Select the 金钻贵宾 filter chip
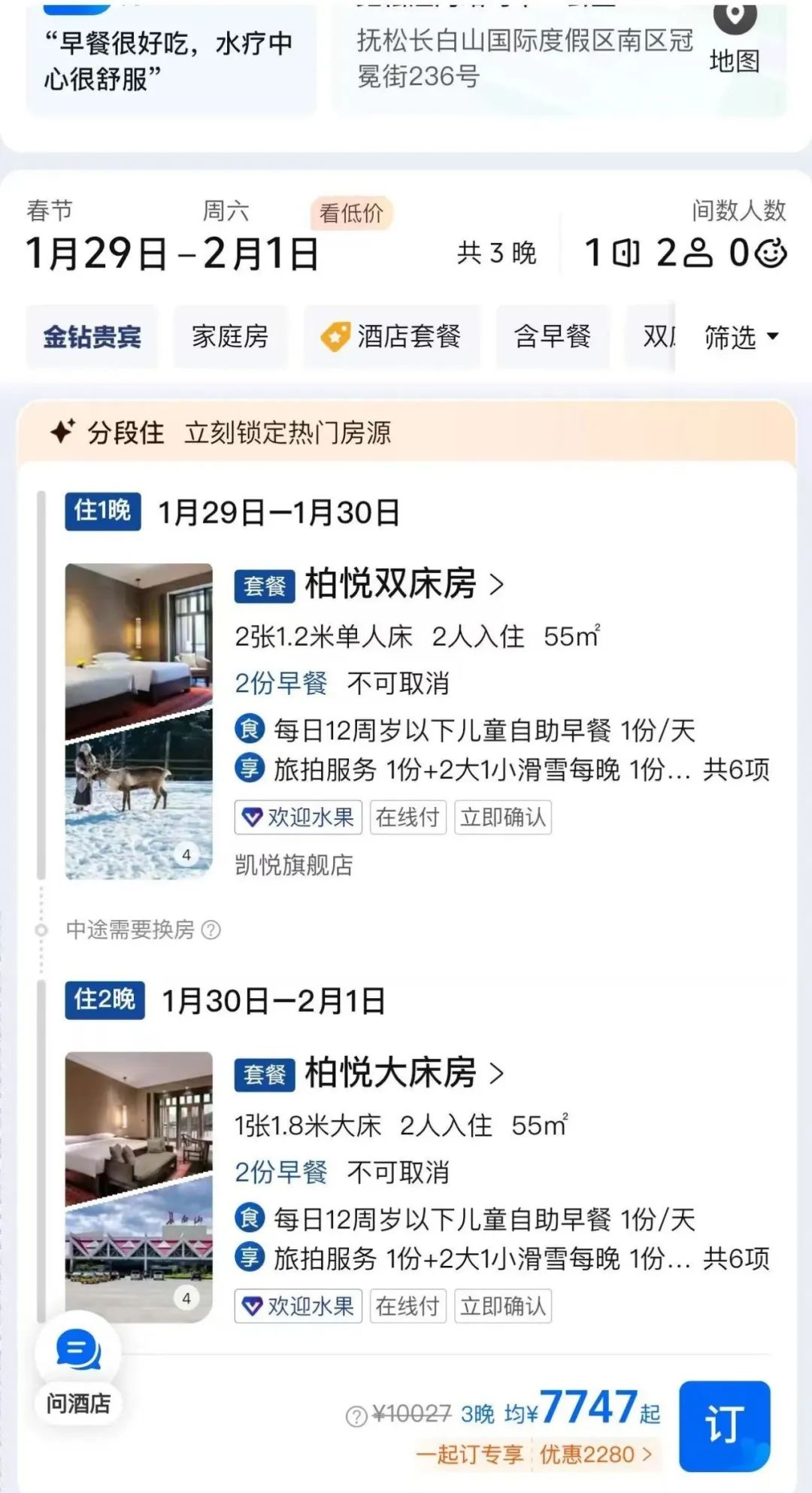Screen dimensions: 812x1493 point(92,337)
